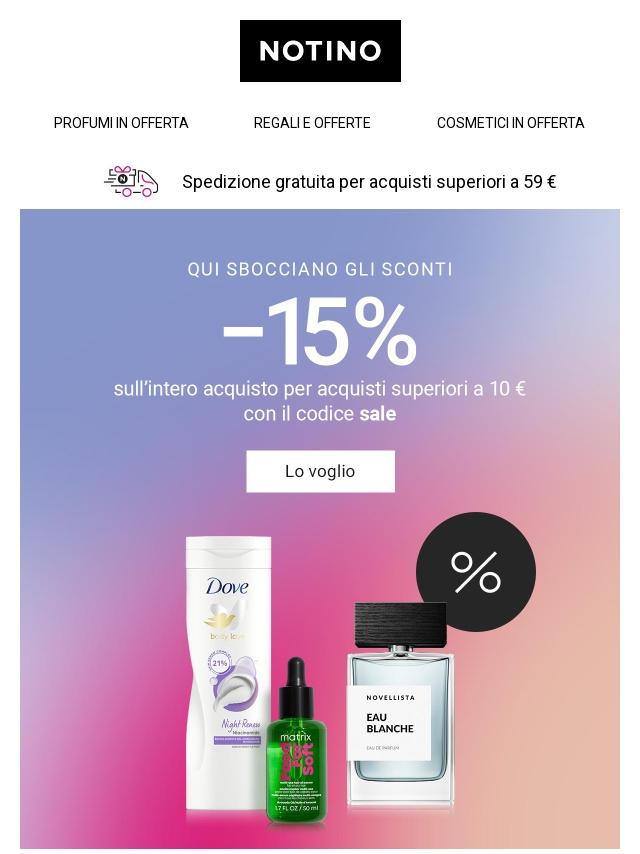Open the Profumi in offerta link
The image size is (640, 854).
121,123
